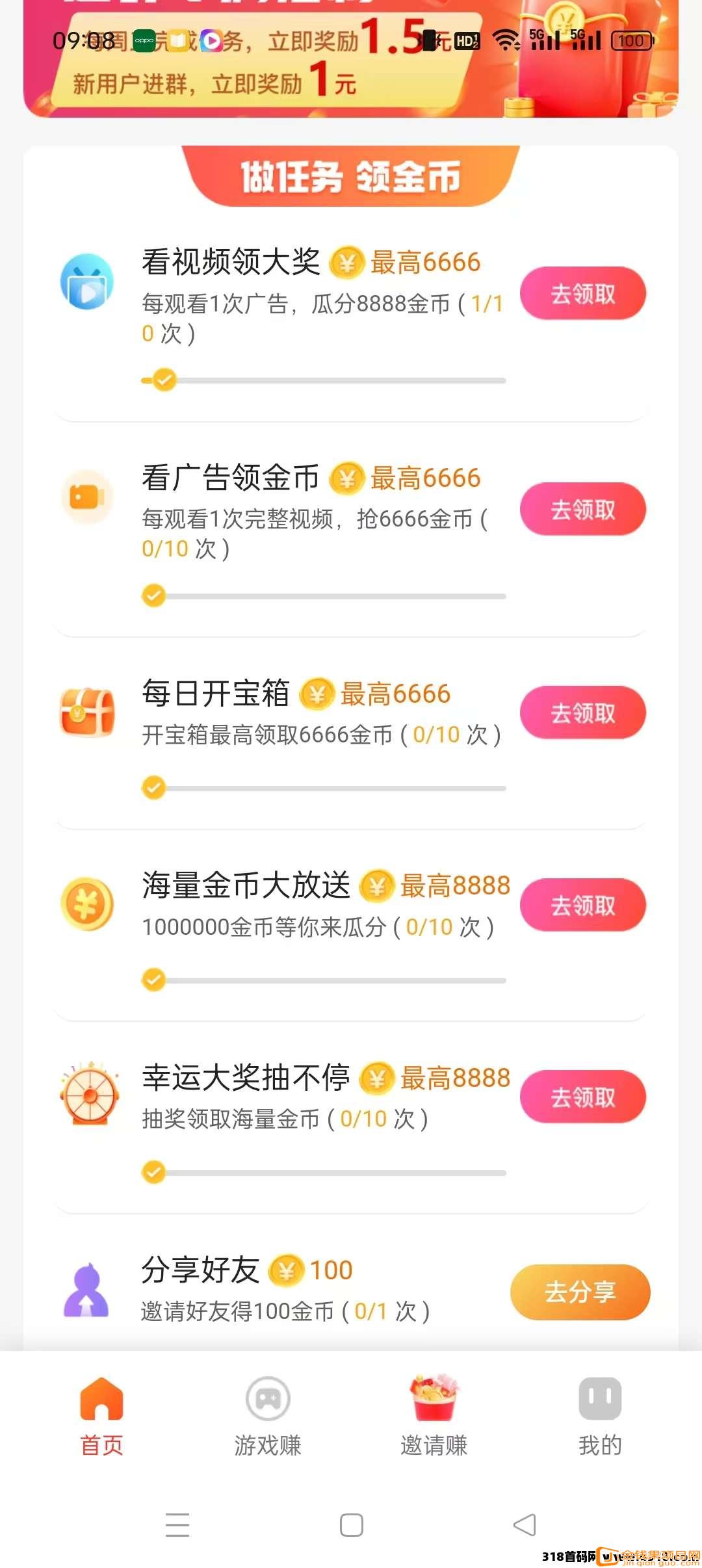This screenshot has height=1568, width=702.
Task: Go to the system home screen
Action: point(351,1525)
